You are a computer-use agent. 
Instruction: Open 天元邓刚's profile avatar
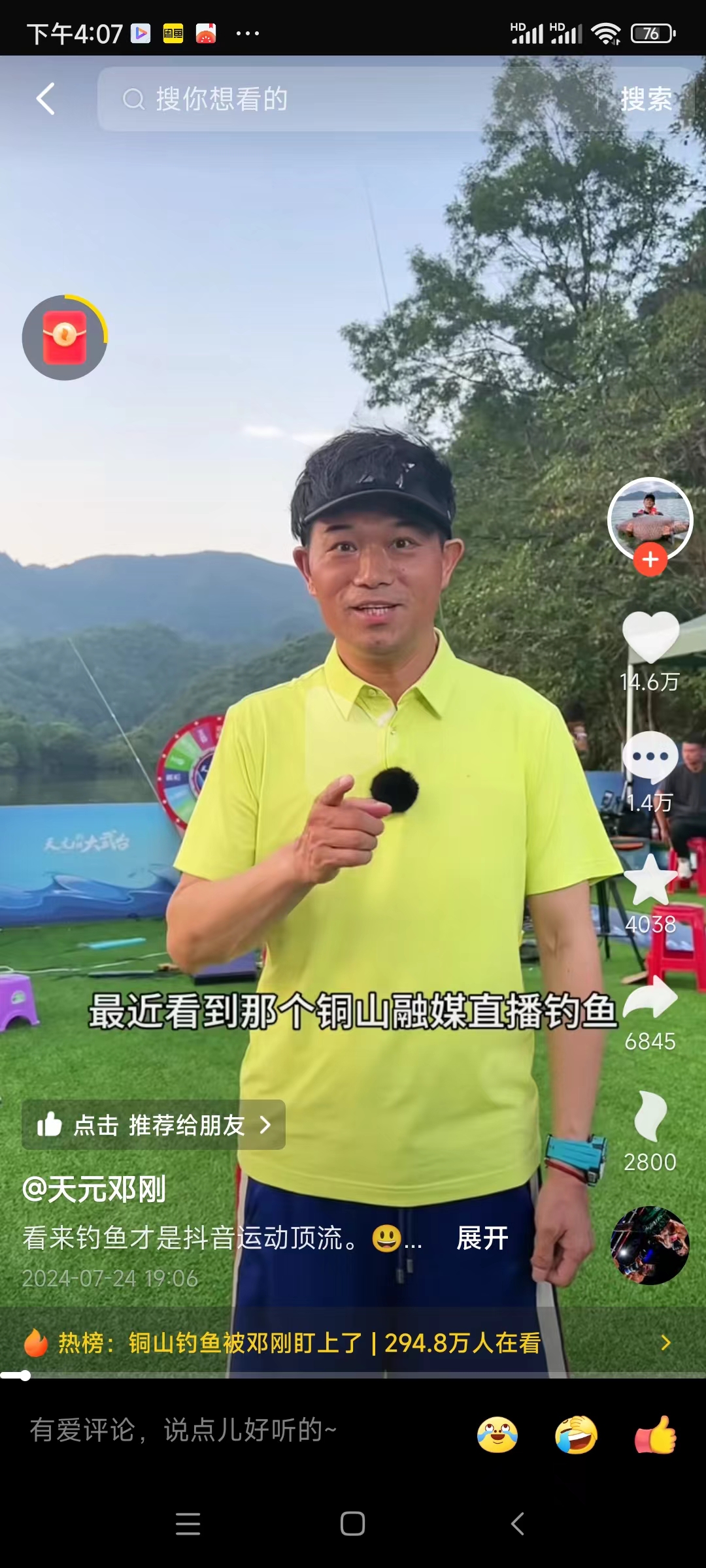pyautogui.click(x=649, y=518)
